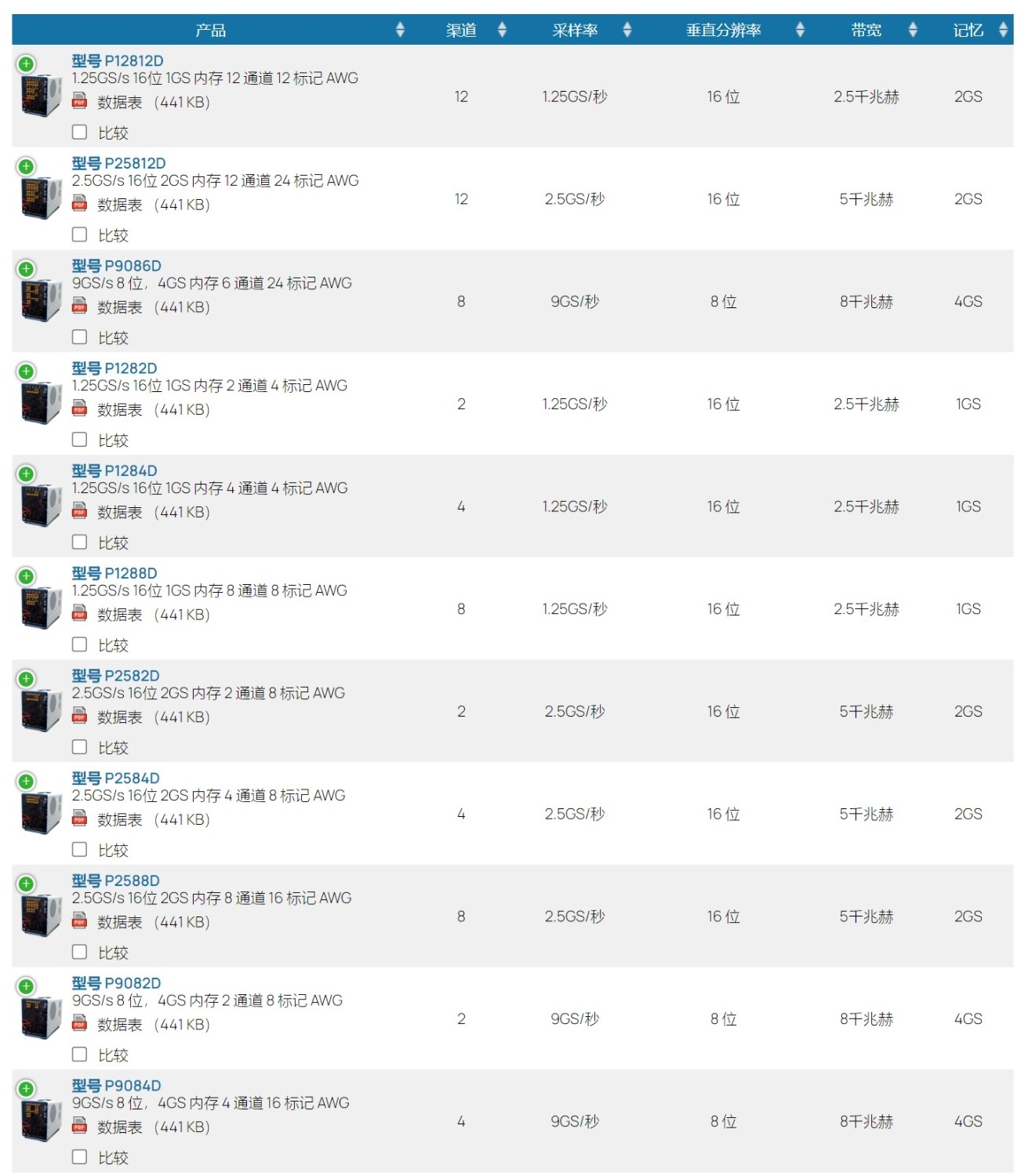Open the 型号 P9082D product link
Image resolution: width=1021 pixels, height=1176 pixels.
point(116,984)
